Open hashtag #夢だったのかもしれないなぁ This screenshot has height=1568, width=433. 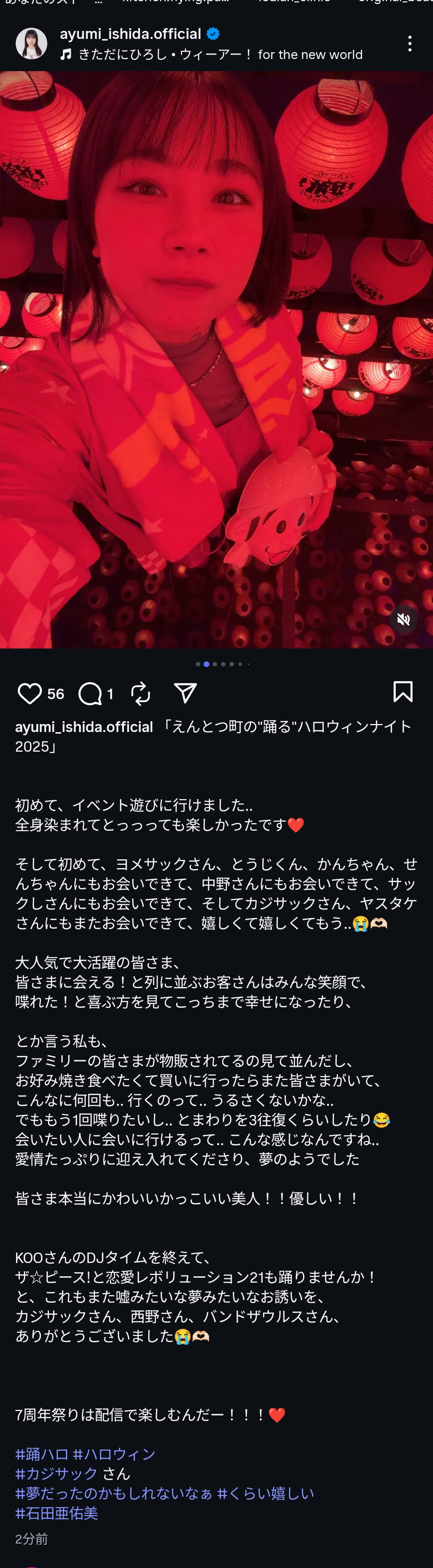point(114,1493)
